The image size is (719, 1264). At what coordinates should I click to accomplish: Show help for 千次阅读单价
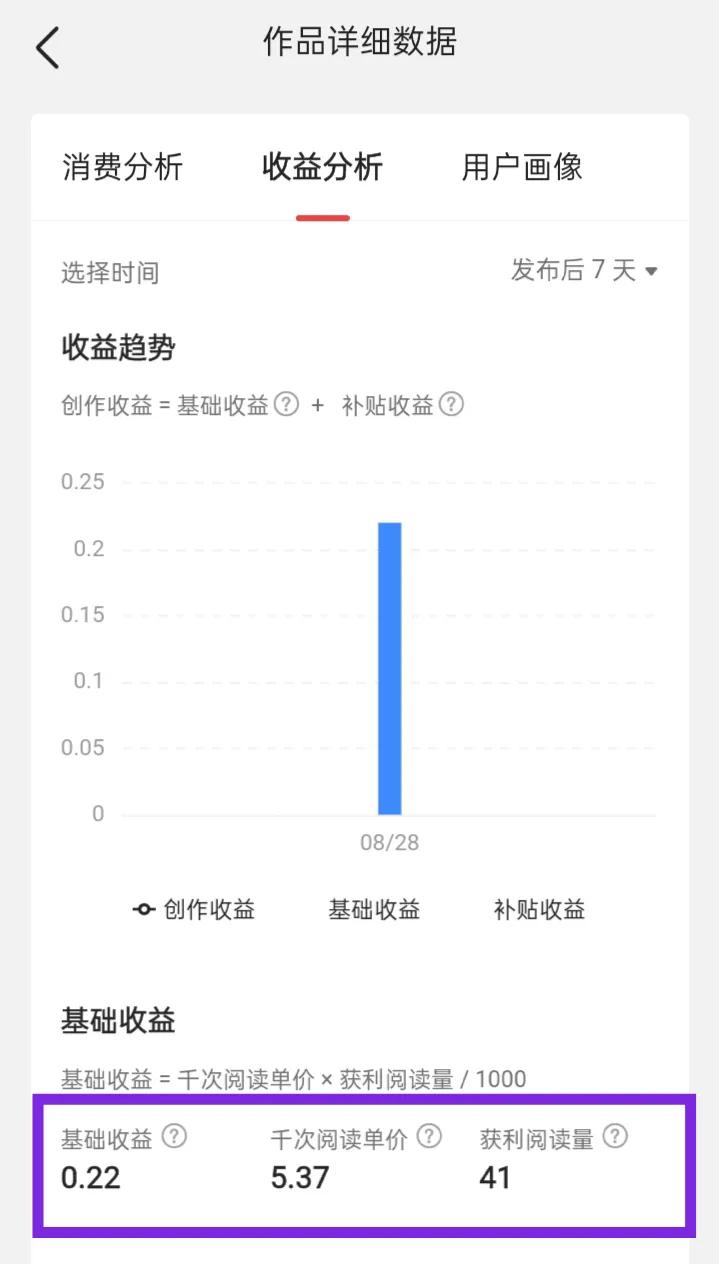coord(429,1137)
